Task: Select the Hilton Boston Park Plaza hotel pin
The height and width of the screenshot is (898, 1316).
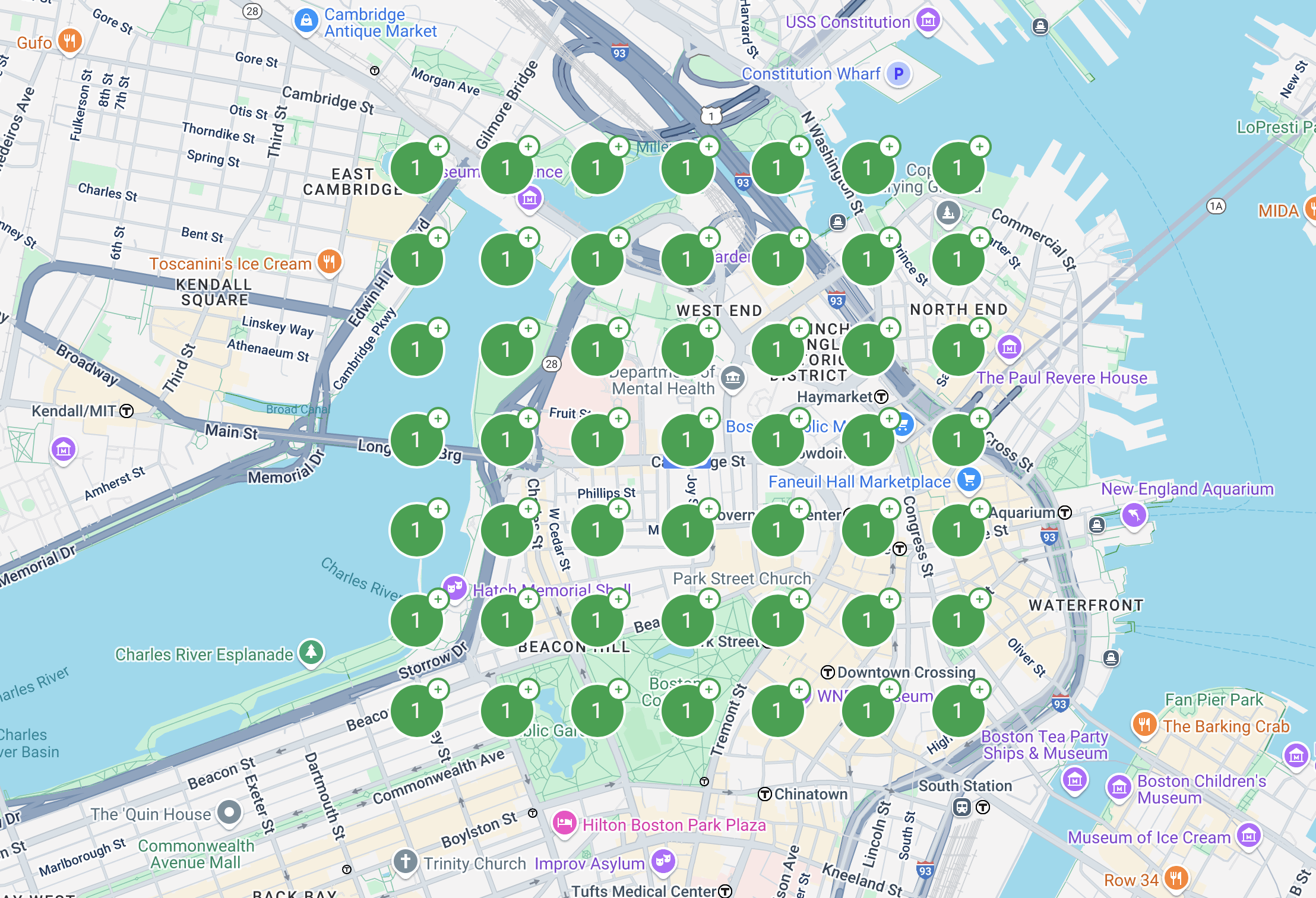Action: (565, 823)
